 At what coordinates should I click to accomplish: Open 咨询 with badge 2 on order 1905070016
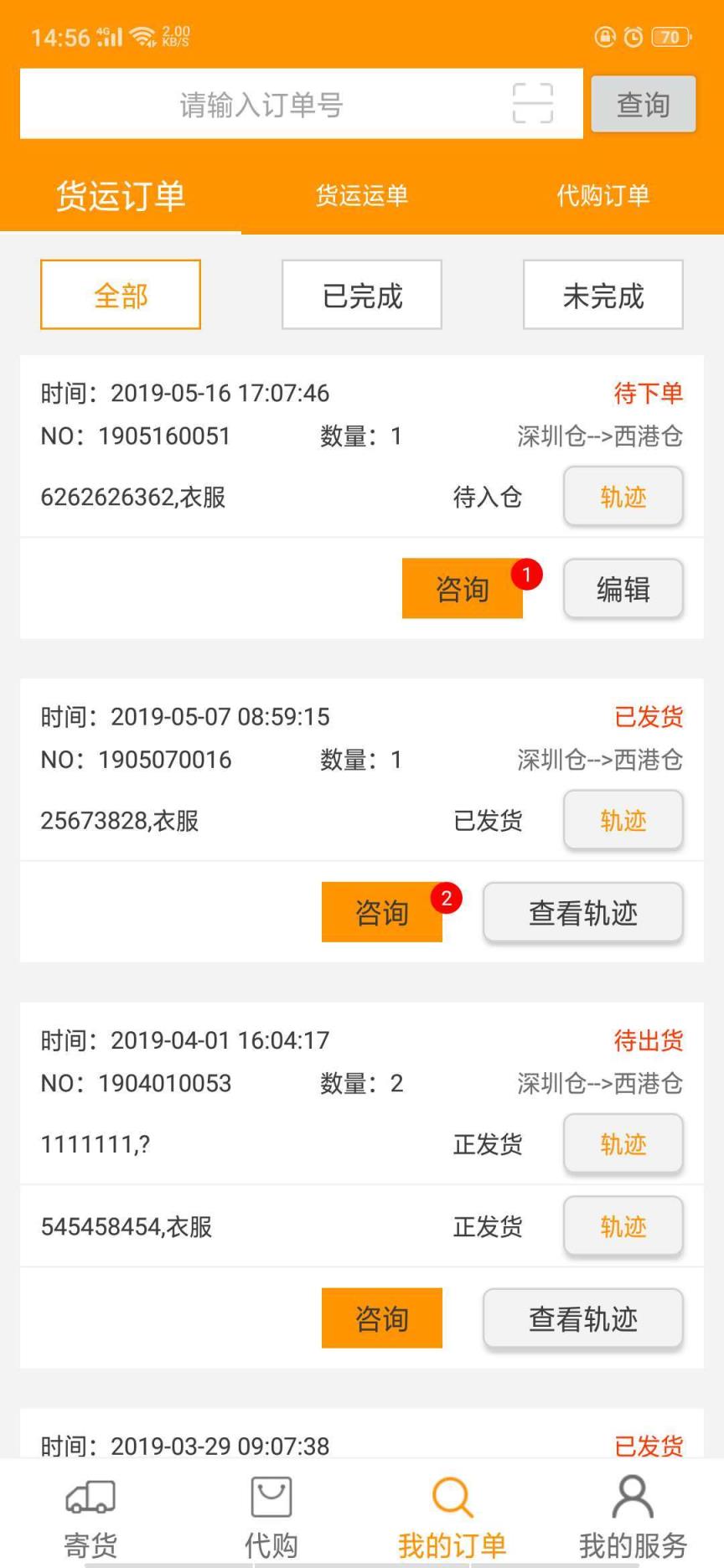click(381, 912)
